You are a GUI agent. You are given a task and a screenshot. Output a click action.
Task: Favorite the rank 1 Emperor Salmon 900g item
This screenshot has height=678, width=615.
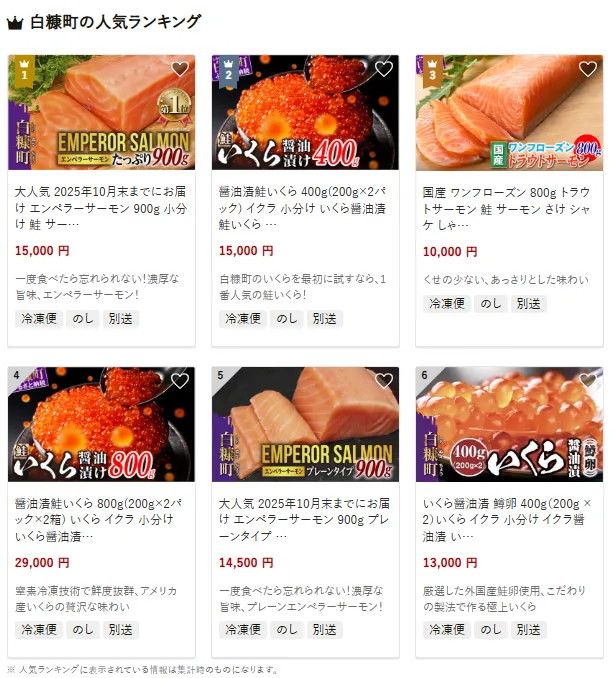[x=180, y=69]
